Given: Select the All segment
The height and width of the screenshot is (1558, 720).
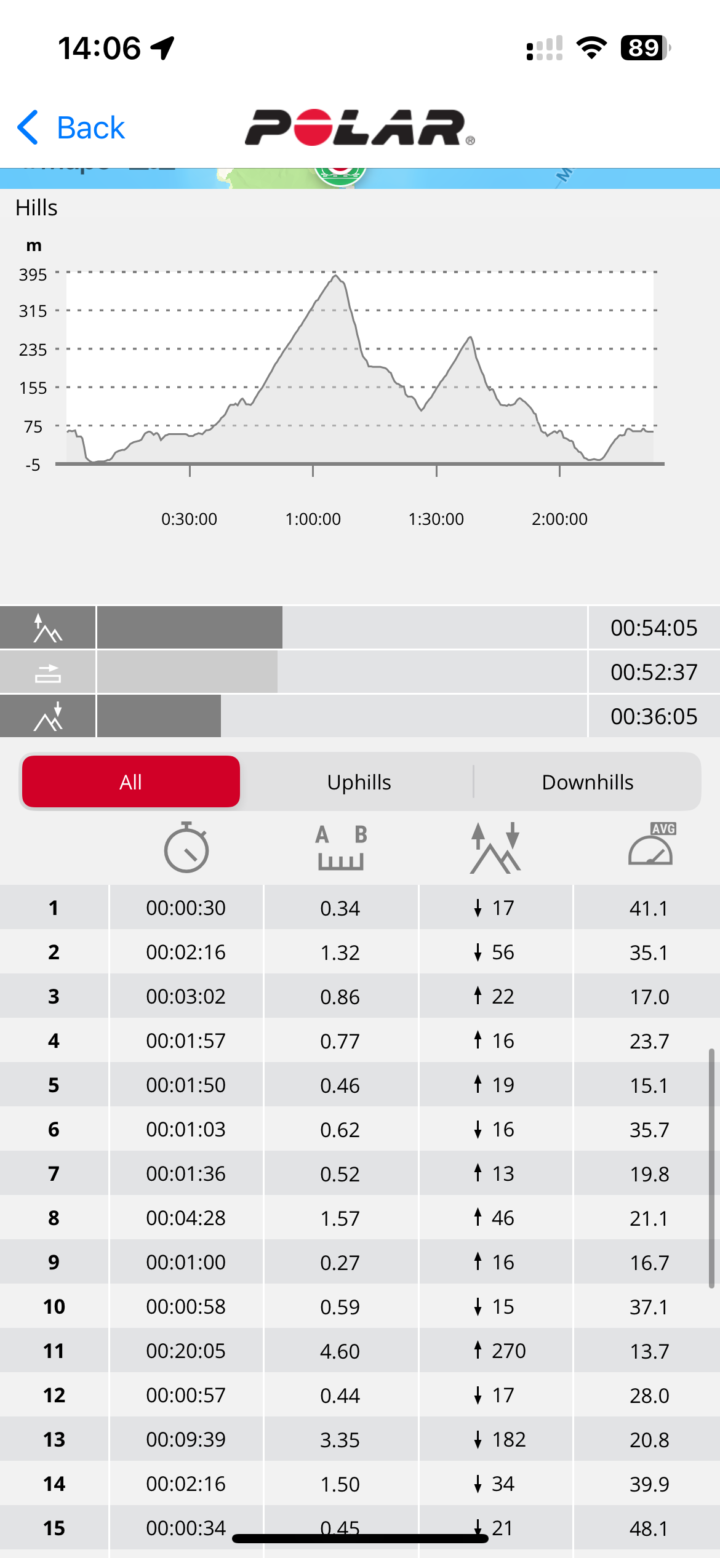Looking at the screenshot, I should point(131,782).
